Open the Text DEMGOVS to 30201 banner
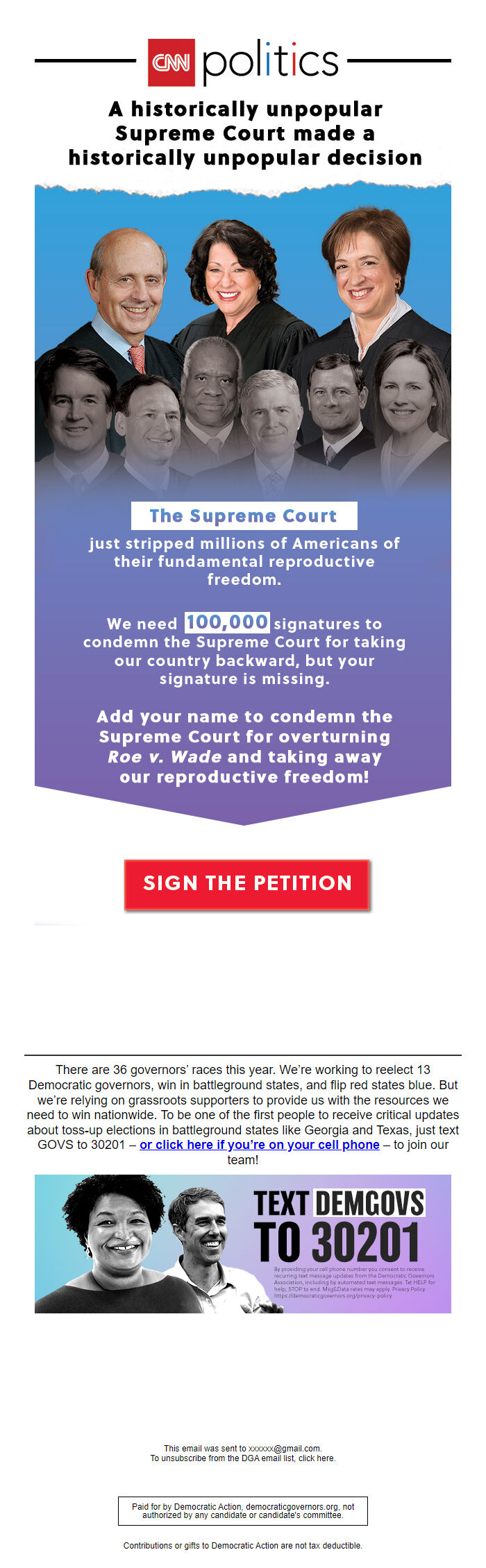 (x=243, y=1243)
